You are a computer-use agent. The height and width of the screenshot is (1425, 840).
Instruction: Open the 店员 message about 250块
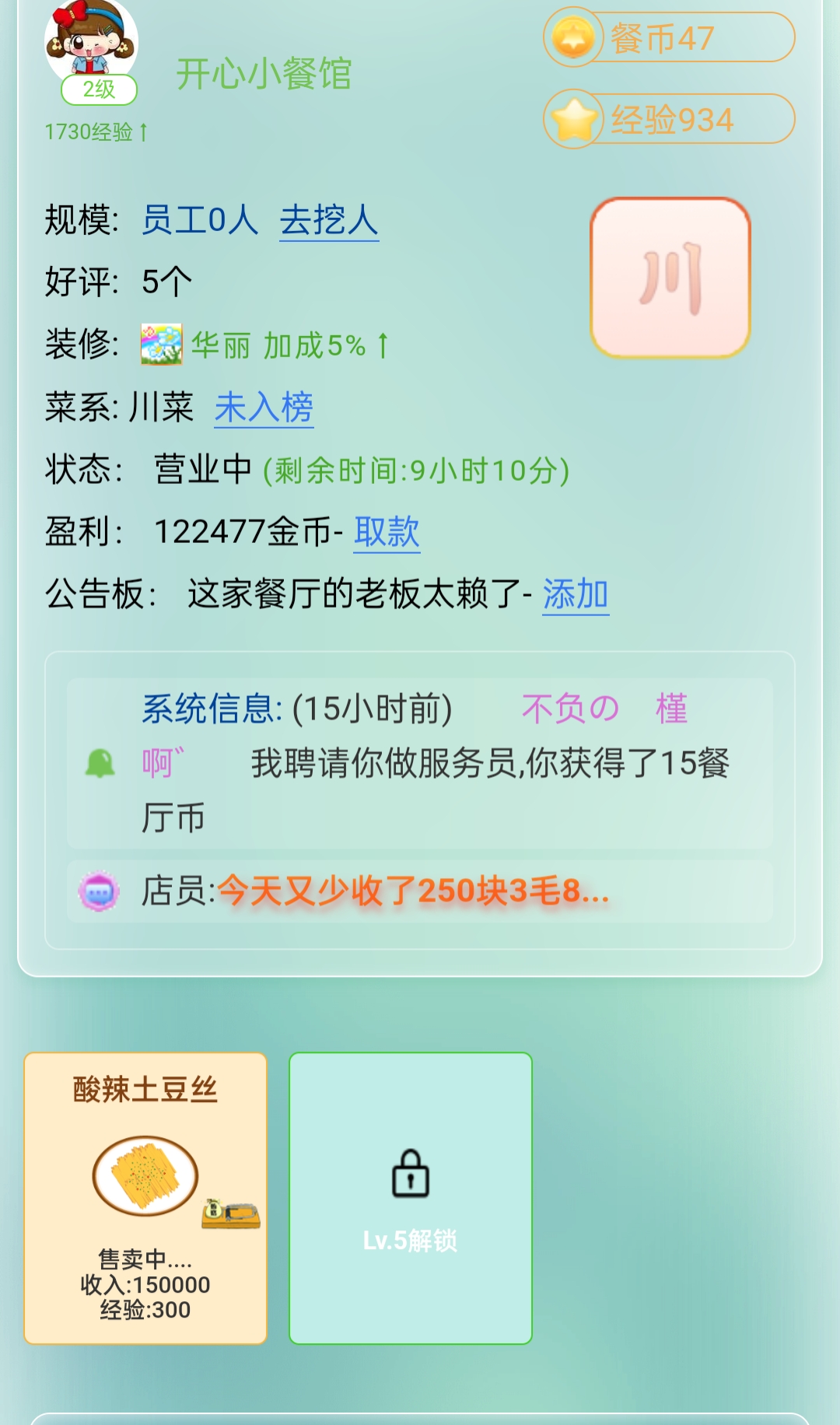(x=420, y=891)
